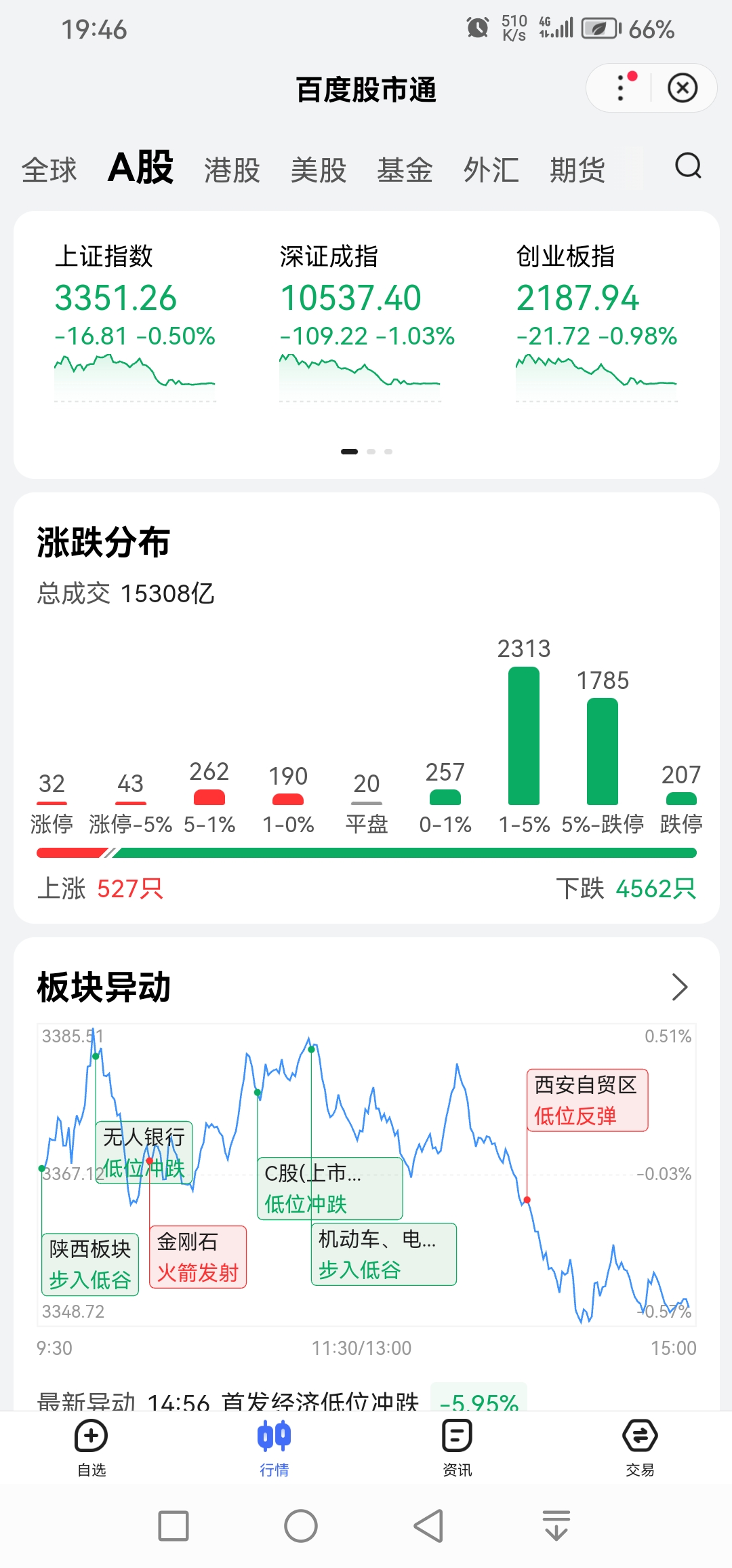
Task: Open the search icon
Action: (688, 166)
